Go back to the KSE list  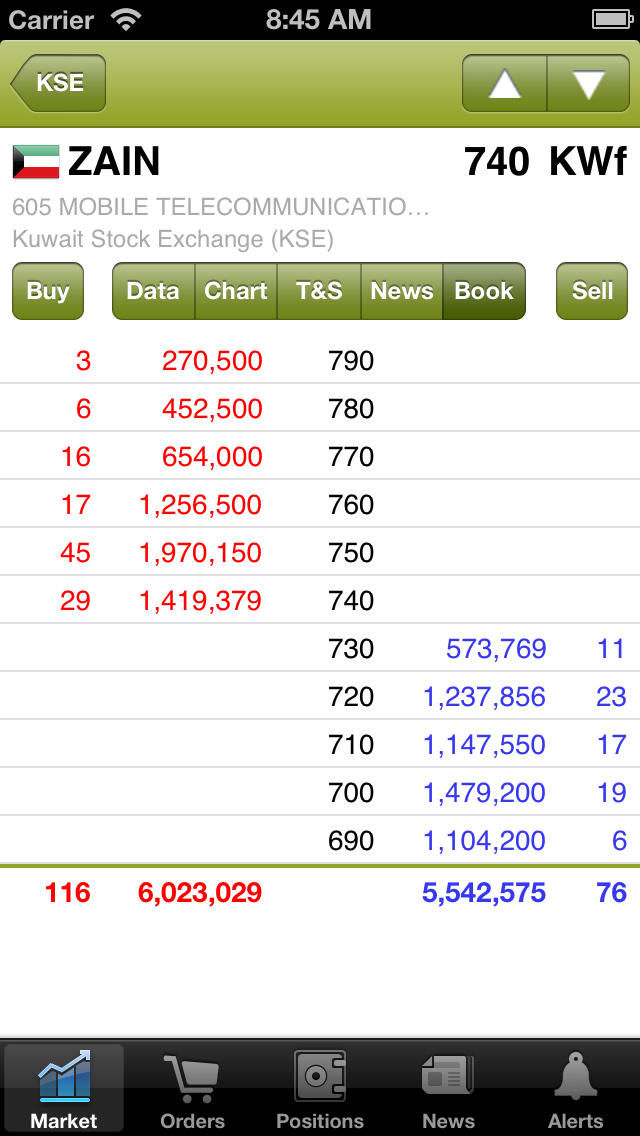pyautogui.click(x=59, y=83)
